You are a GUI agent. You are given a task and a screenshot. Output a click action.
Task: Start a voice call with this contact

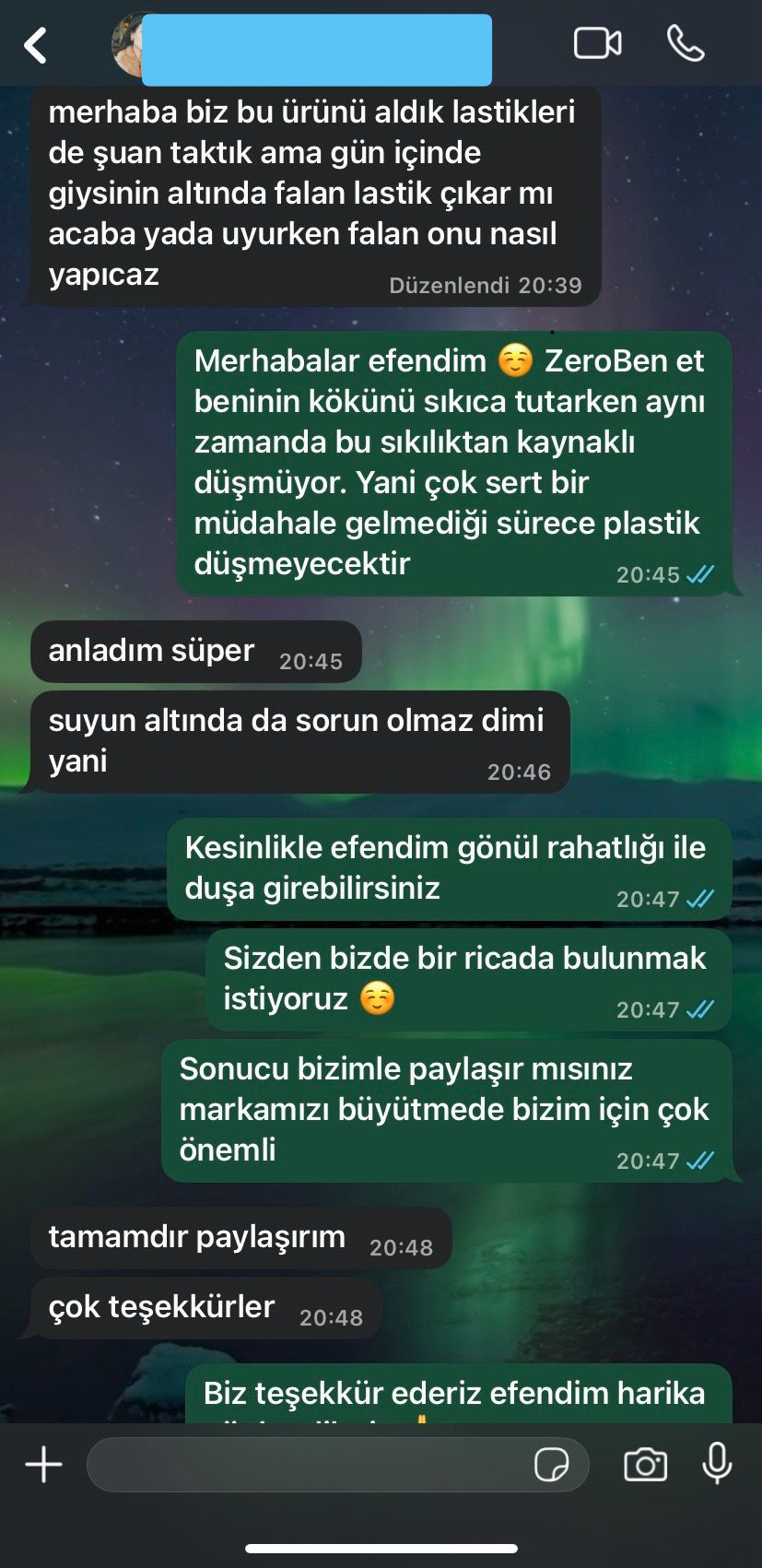click(x=686, y=43)
